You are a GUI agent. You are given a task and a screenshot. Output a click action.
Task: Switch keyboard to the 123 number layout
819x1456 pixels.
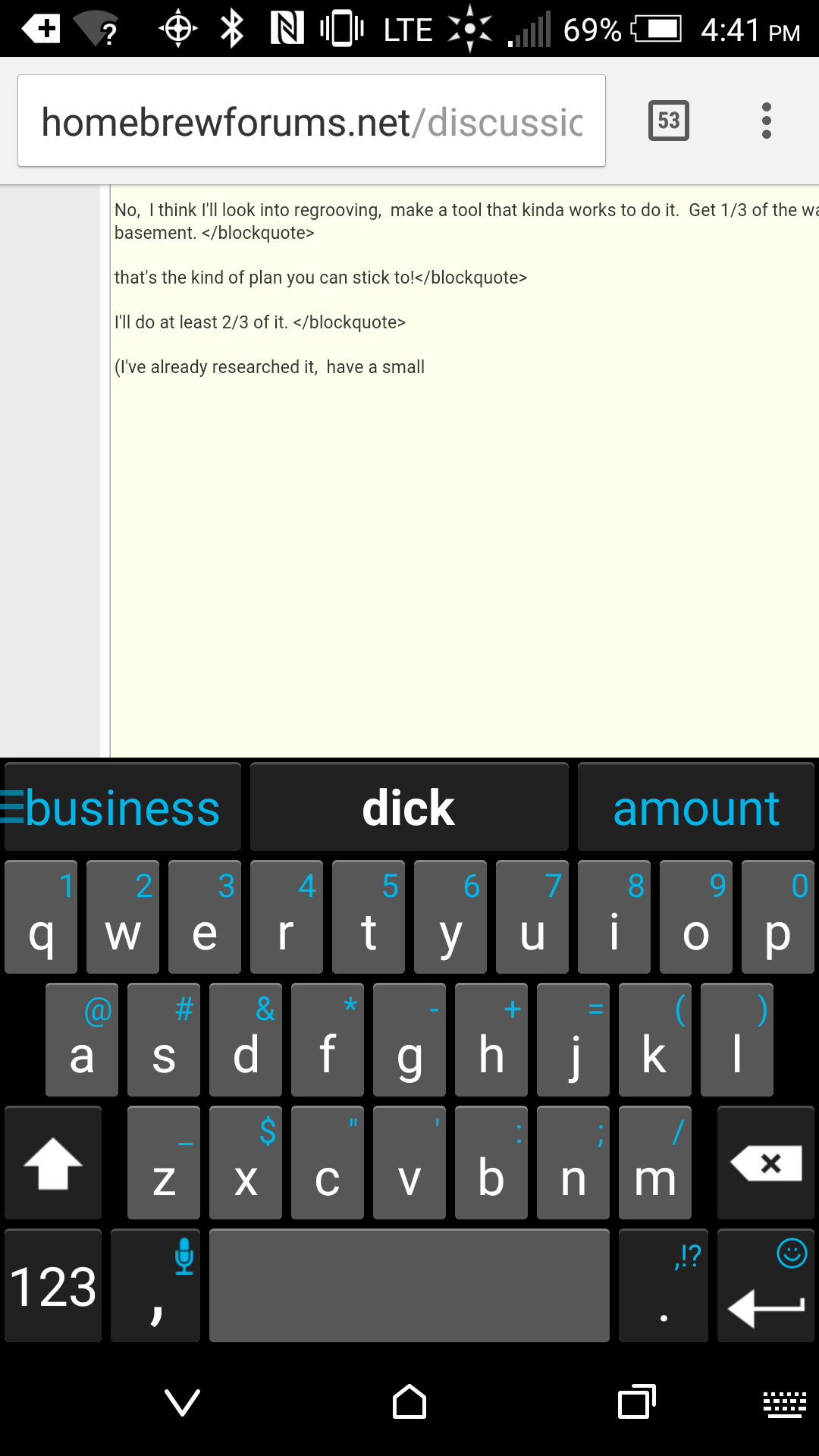[53, 1285]
